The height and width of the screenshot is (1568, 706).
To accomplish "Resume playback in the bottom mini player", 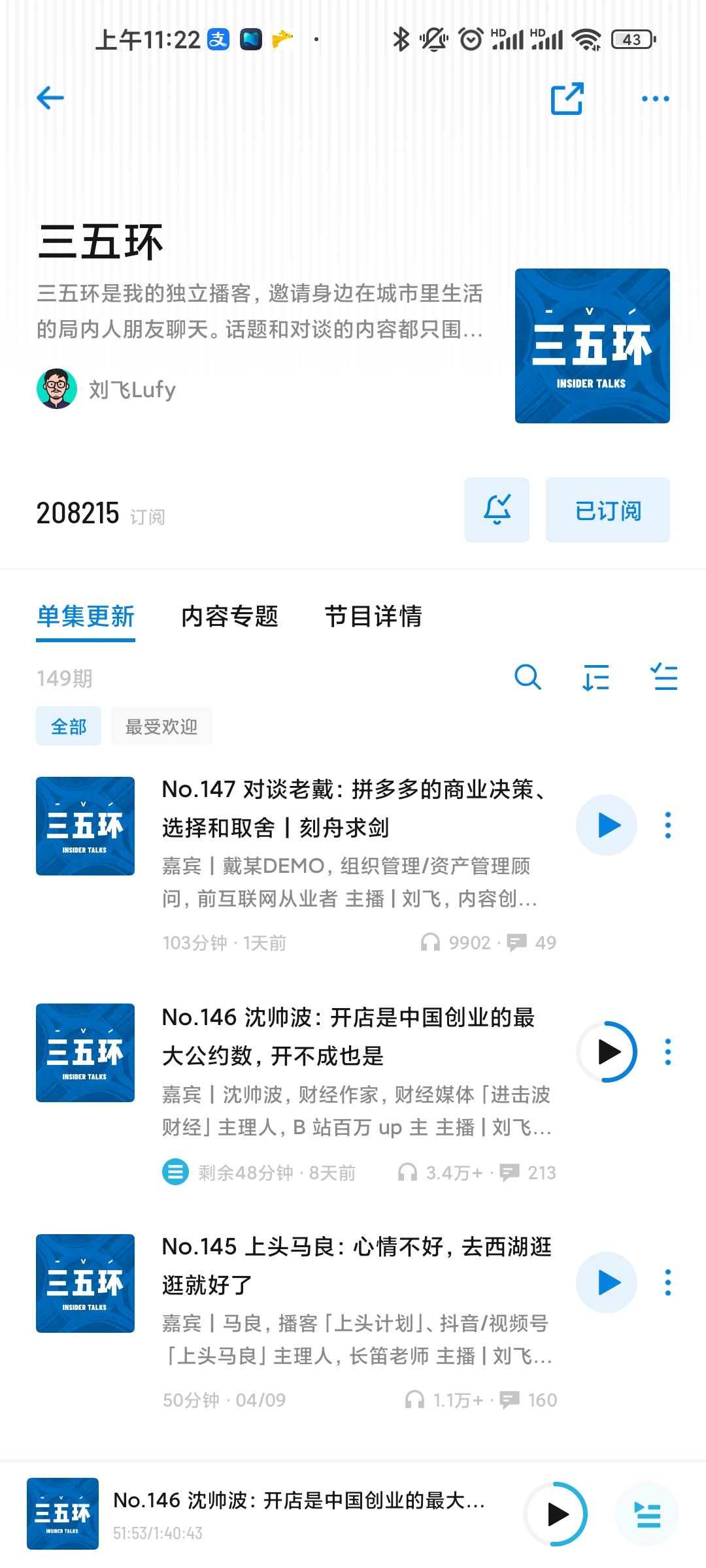I will coord(556,1514).
